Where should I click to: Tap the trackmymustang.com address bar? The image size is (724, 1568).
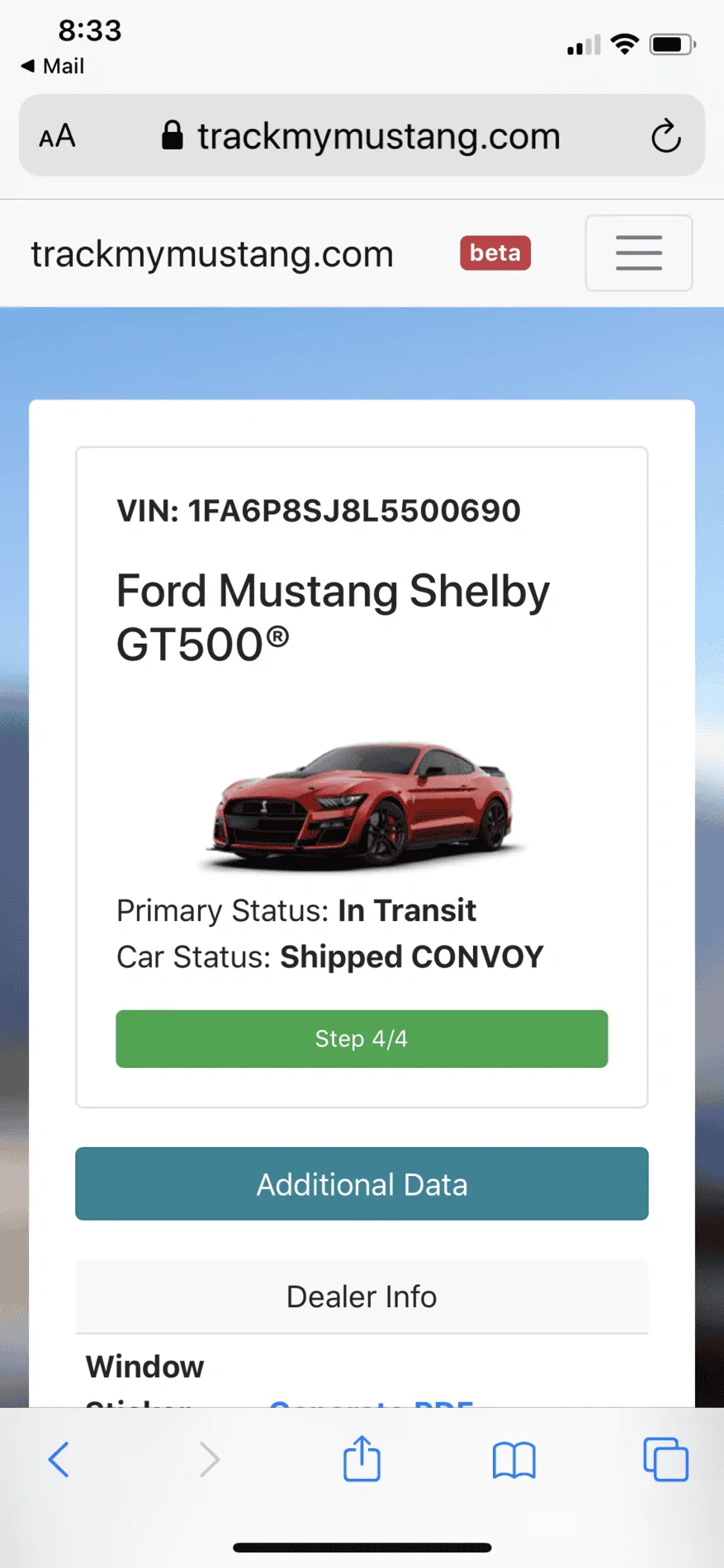362,135
